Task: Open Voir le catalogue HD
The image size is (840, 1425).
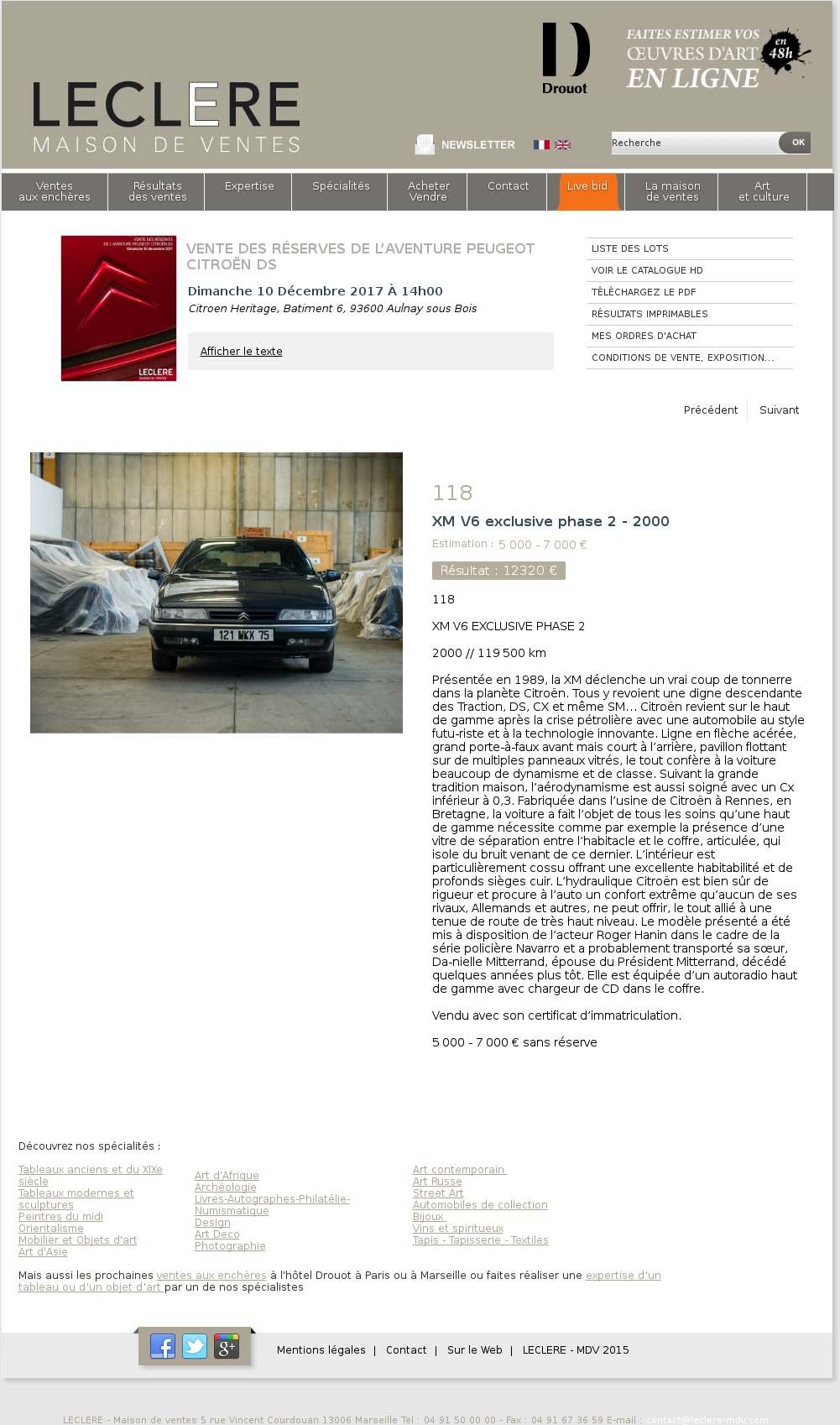Action: (647, 270)
